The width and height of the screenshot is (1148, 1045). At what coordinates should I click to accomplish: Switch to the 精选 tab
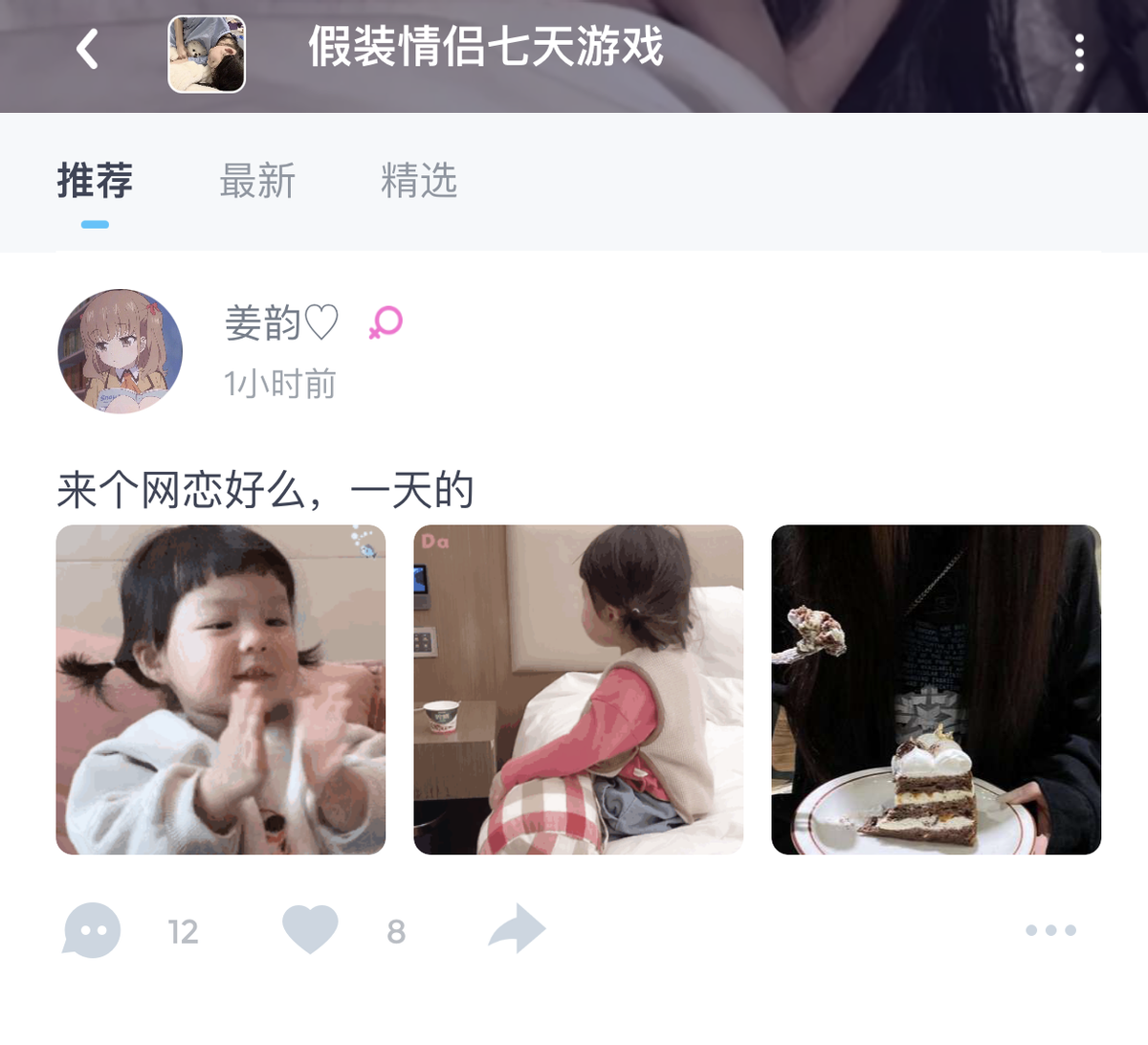click(419, 181)
